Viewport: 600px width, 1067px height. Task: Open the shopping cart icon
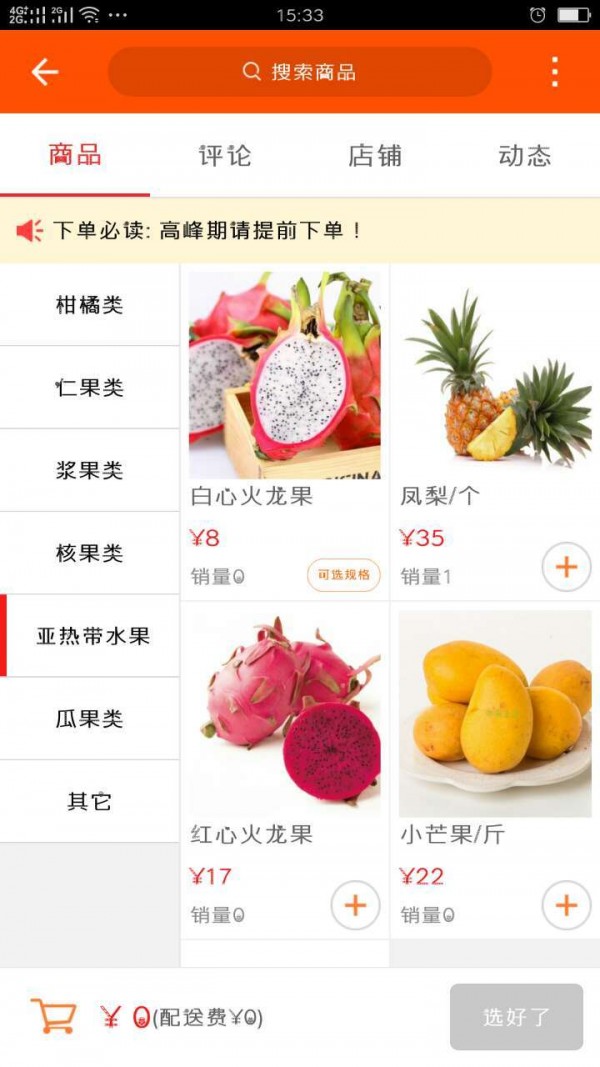(53, 1017)
